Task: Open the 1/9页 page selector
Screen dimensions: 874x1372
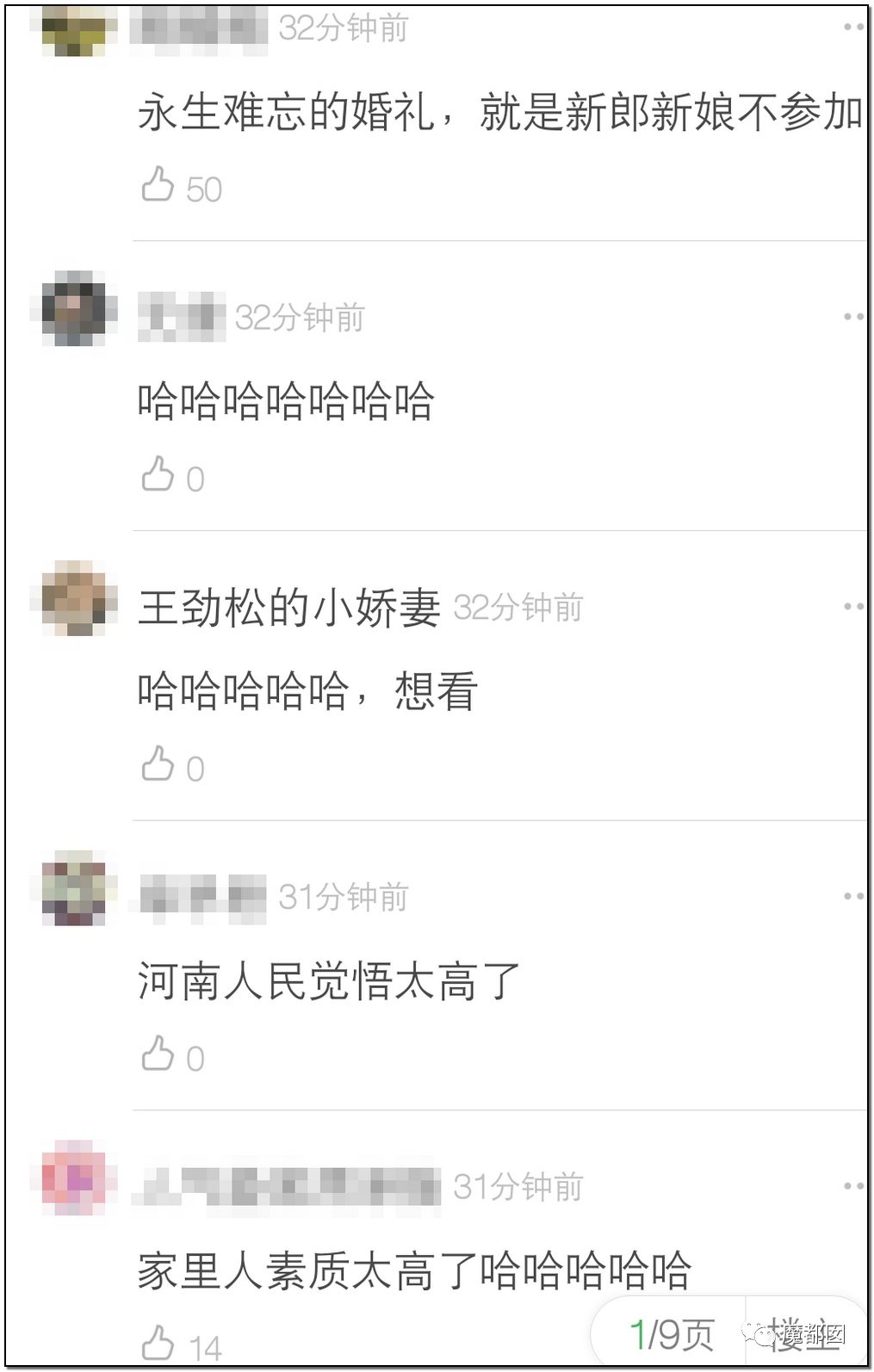Action: click(x=670, y=1334)
